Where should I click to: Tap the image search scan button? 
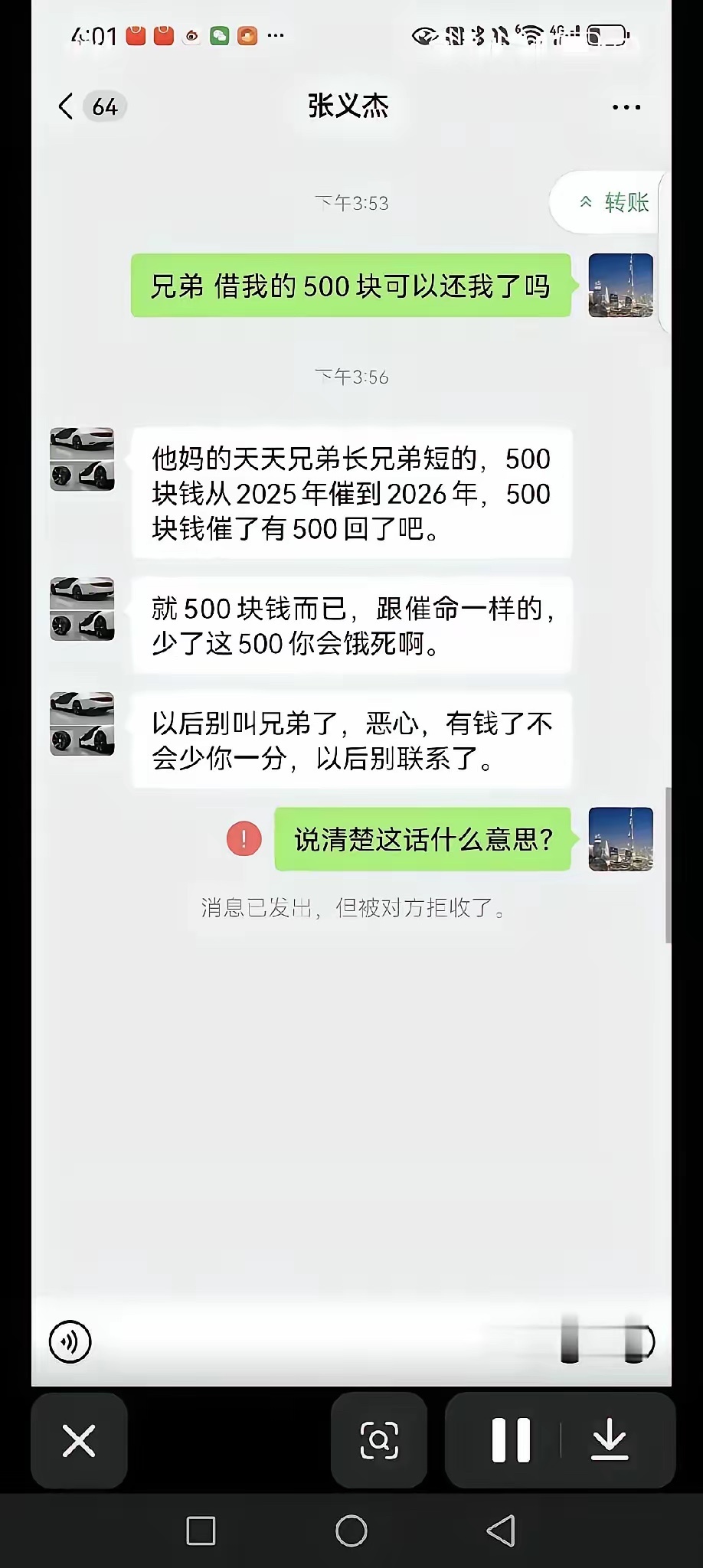point(379,1440)
